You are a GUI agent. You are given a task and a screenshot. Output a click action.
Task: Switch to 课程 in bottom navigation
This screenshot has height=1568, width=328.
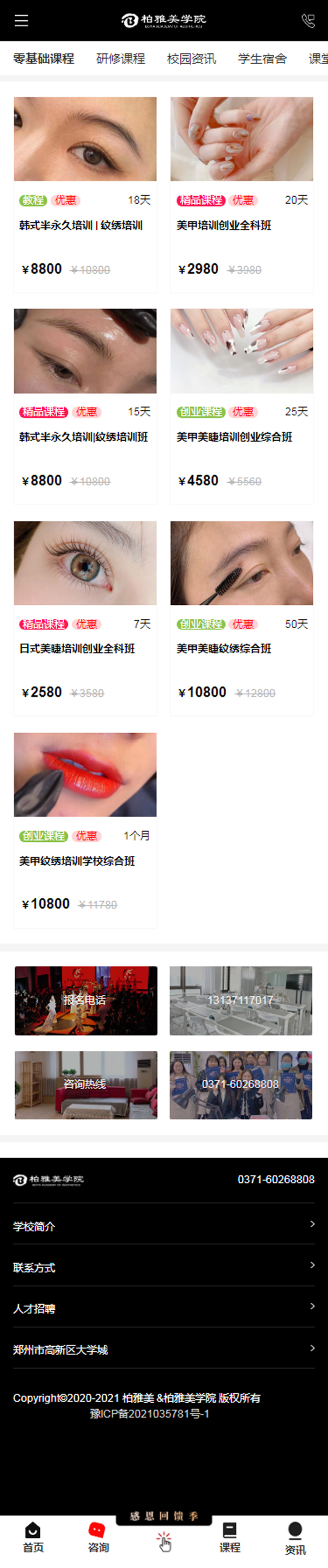[x=230, y=1537]
